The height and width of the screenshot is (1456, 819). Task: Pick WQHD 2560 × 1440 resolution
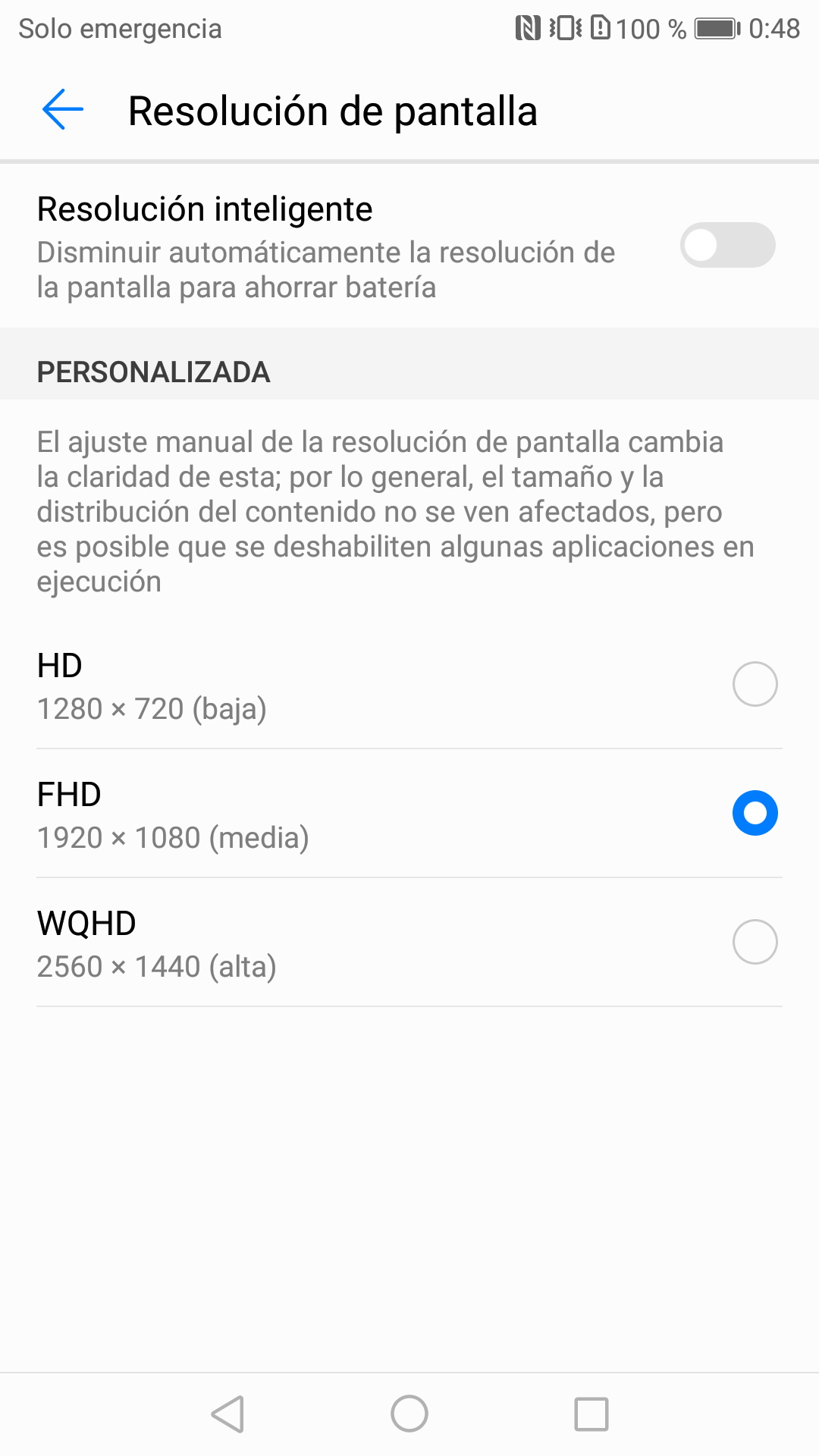point(409,943)
